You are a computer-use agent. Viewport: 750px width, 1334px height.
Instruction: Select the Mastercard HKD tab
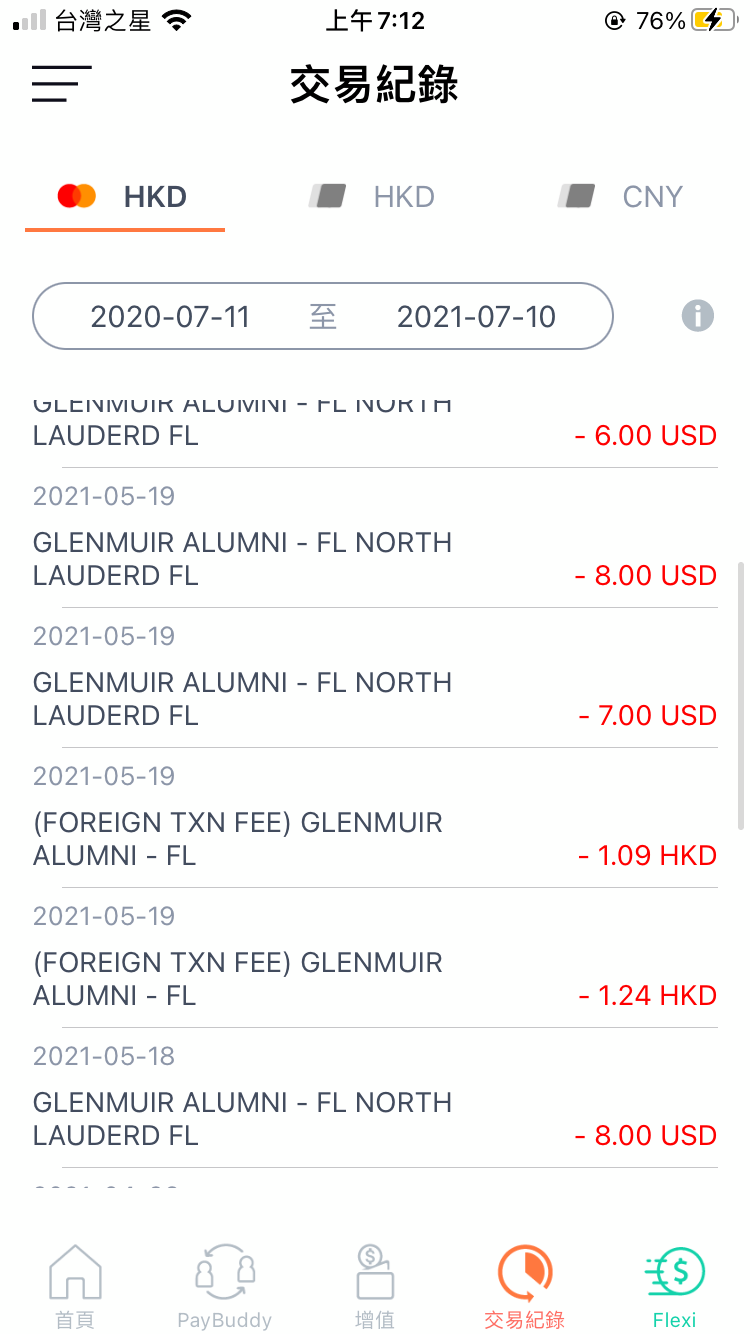[x=124, y=197]
